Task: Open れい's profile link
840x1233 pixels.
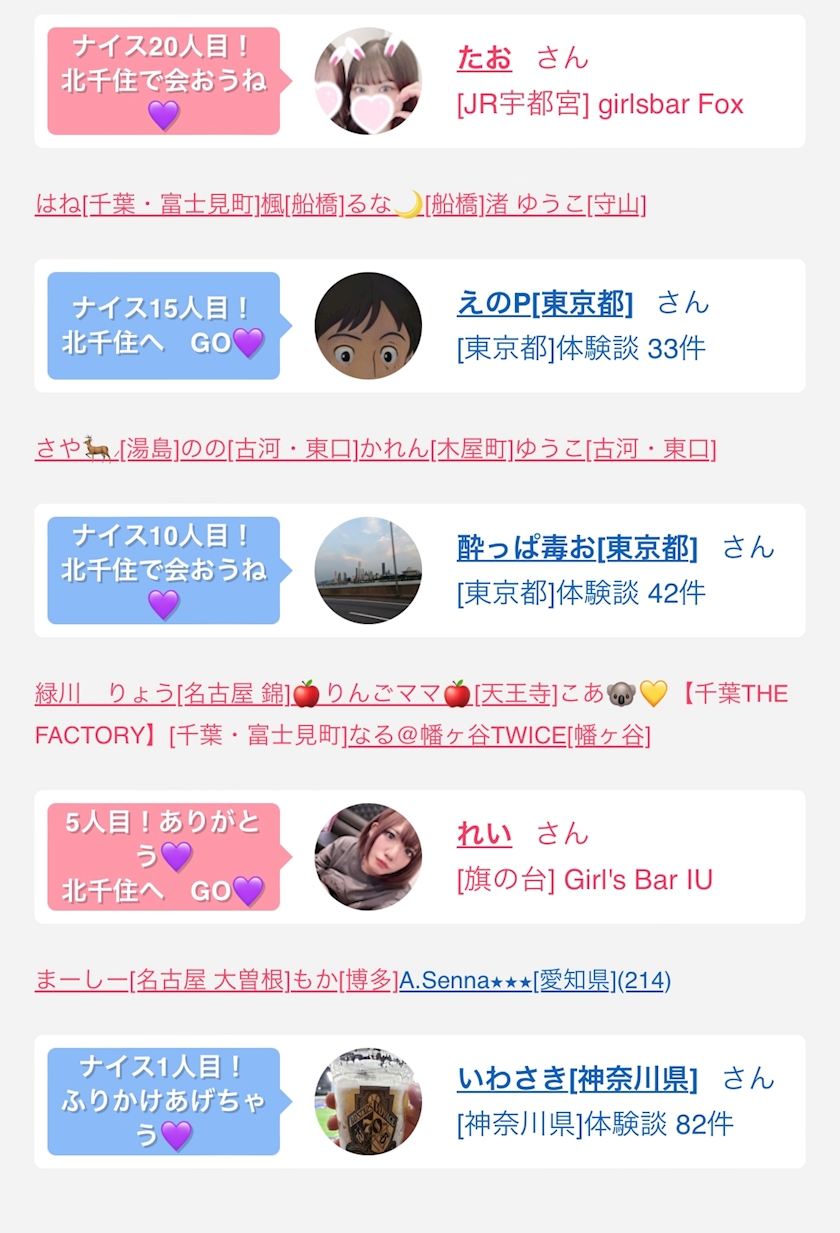Action: click(x=484, y=834)
